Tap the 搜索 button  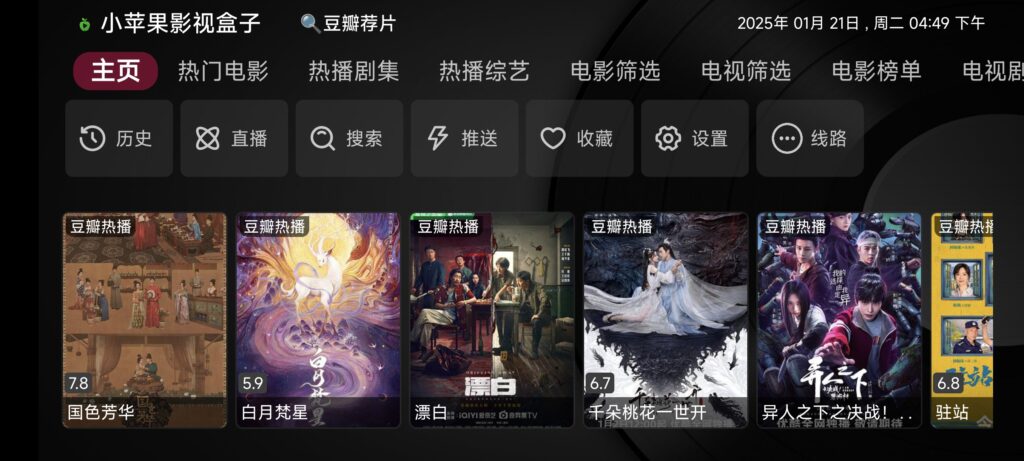[x=349, y=139]
